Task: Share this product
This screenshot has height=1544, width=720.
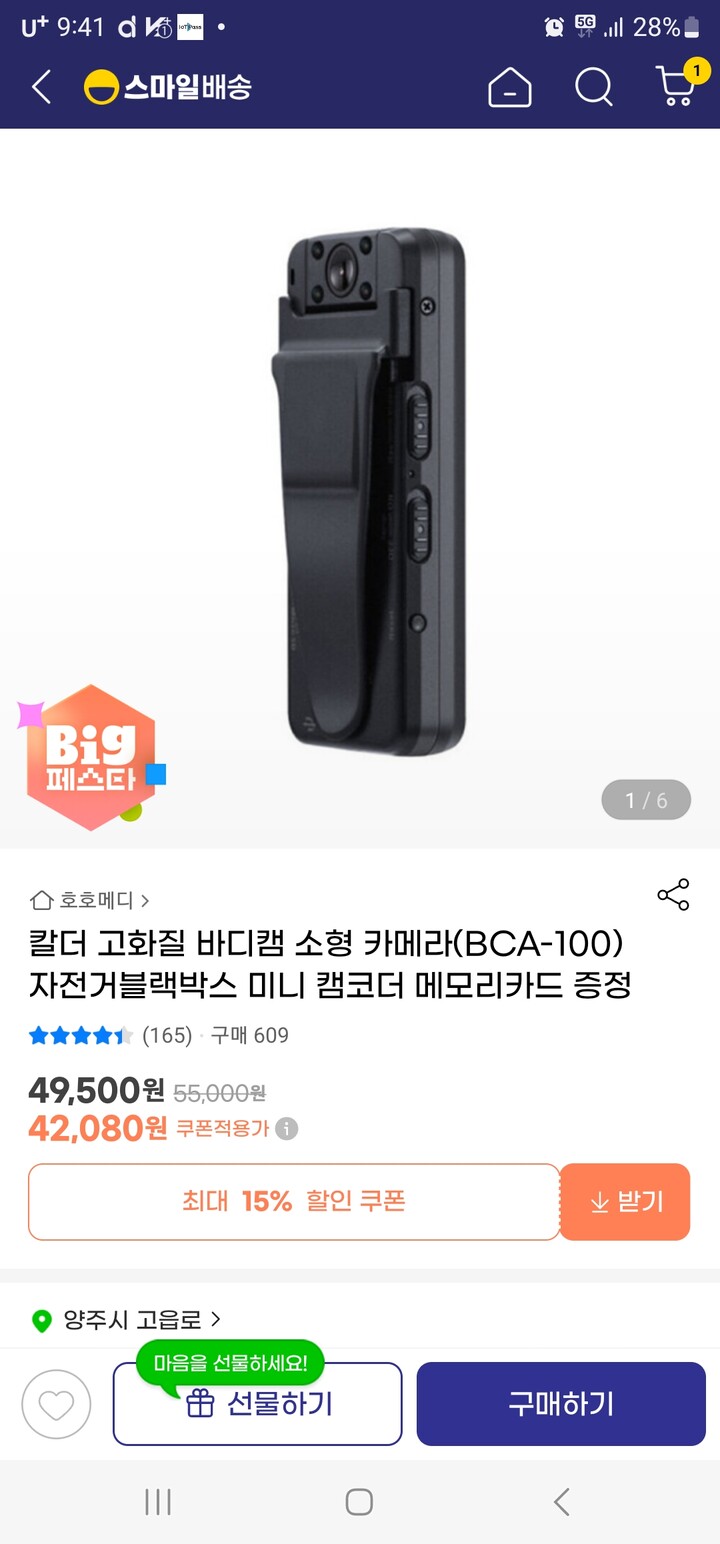Action: coord(673,895)
